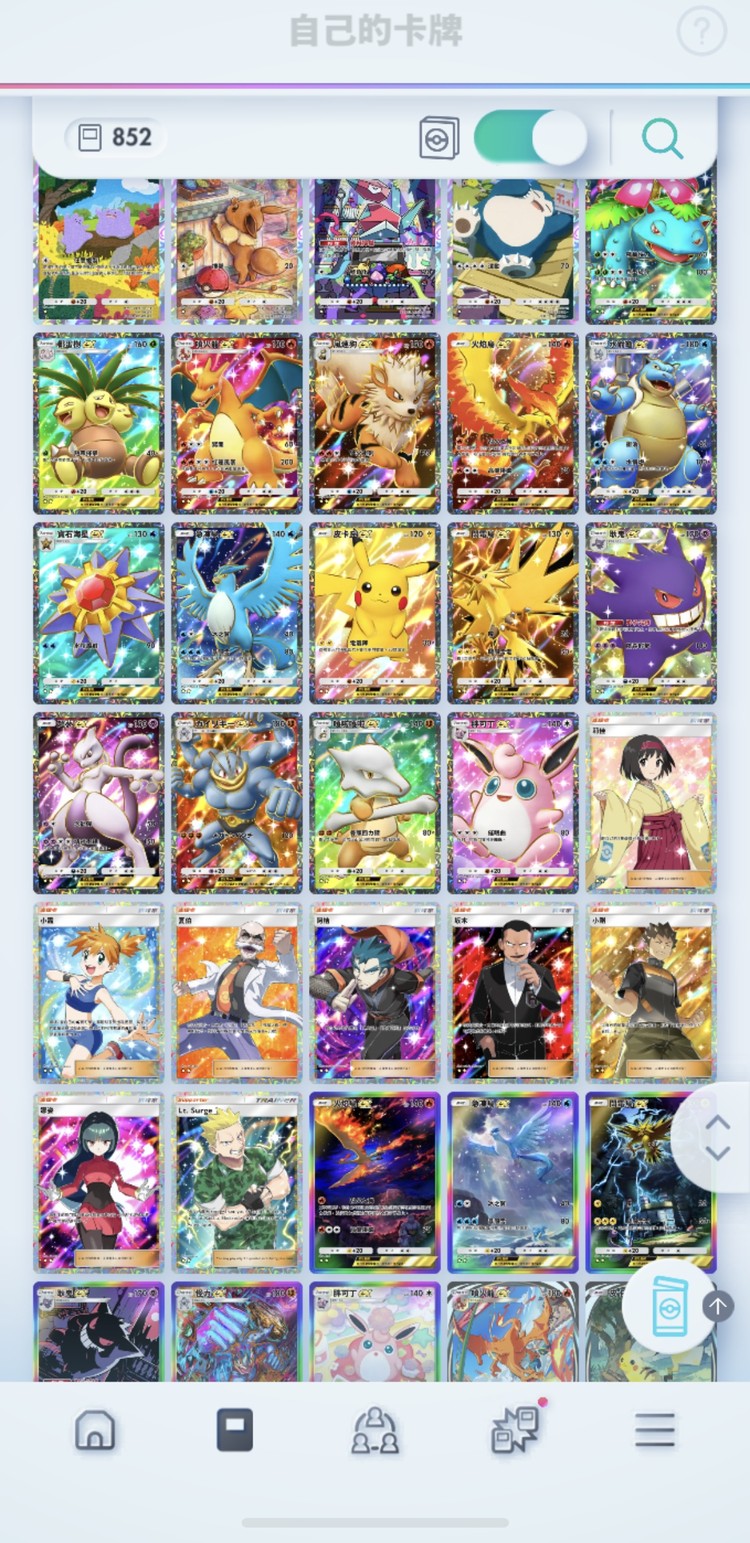This screenshot has width=750, height=1543.
Task: Toggle the card display switch
Action: [530, 138]
